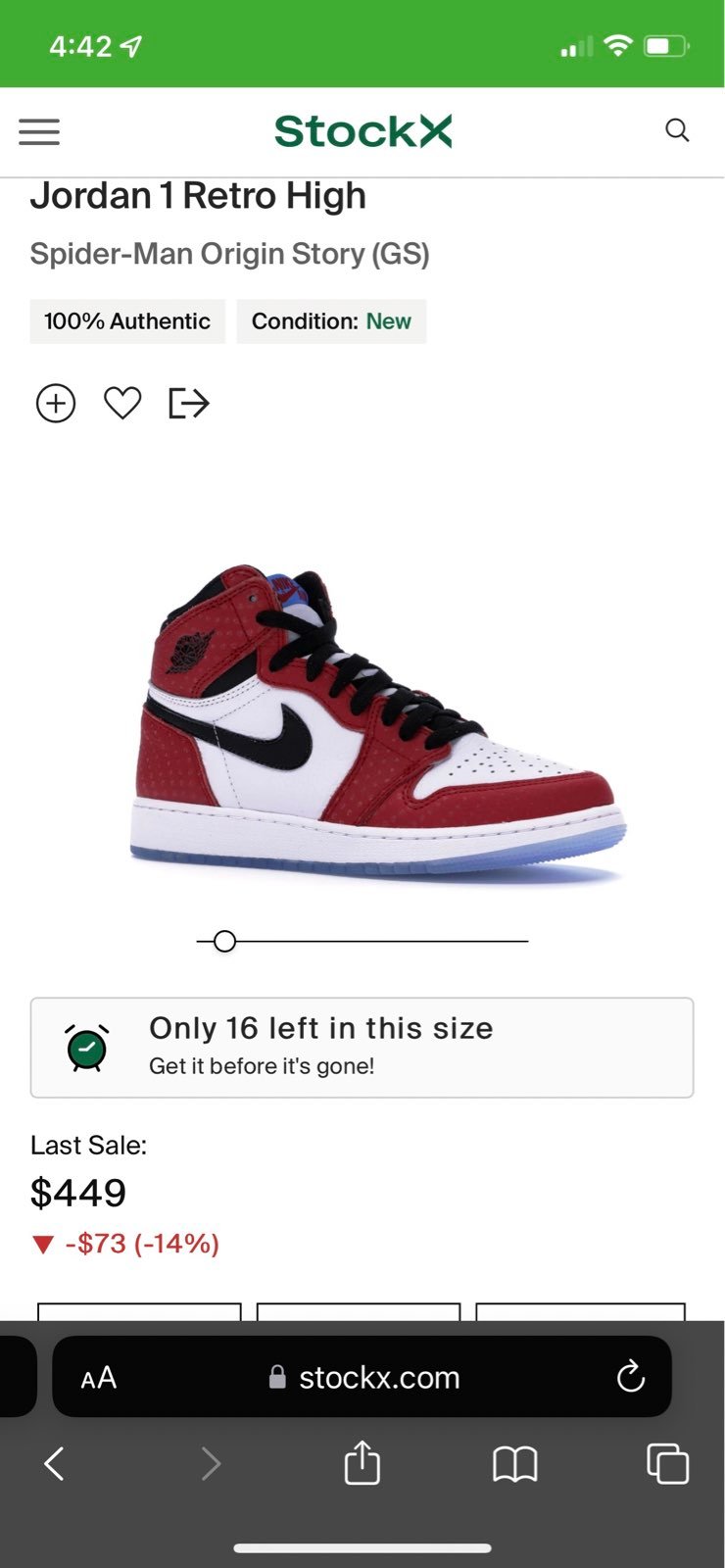Open StockX search
Image resolution: width=725 pixels, height=1568 pixels.
pyautogui.click(x=677, y=130)
